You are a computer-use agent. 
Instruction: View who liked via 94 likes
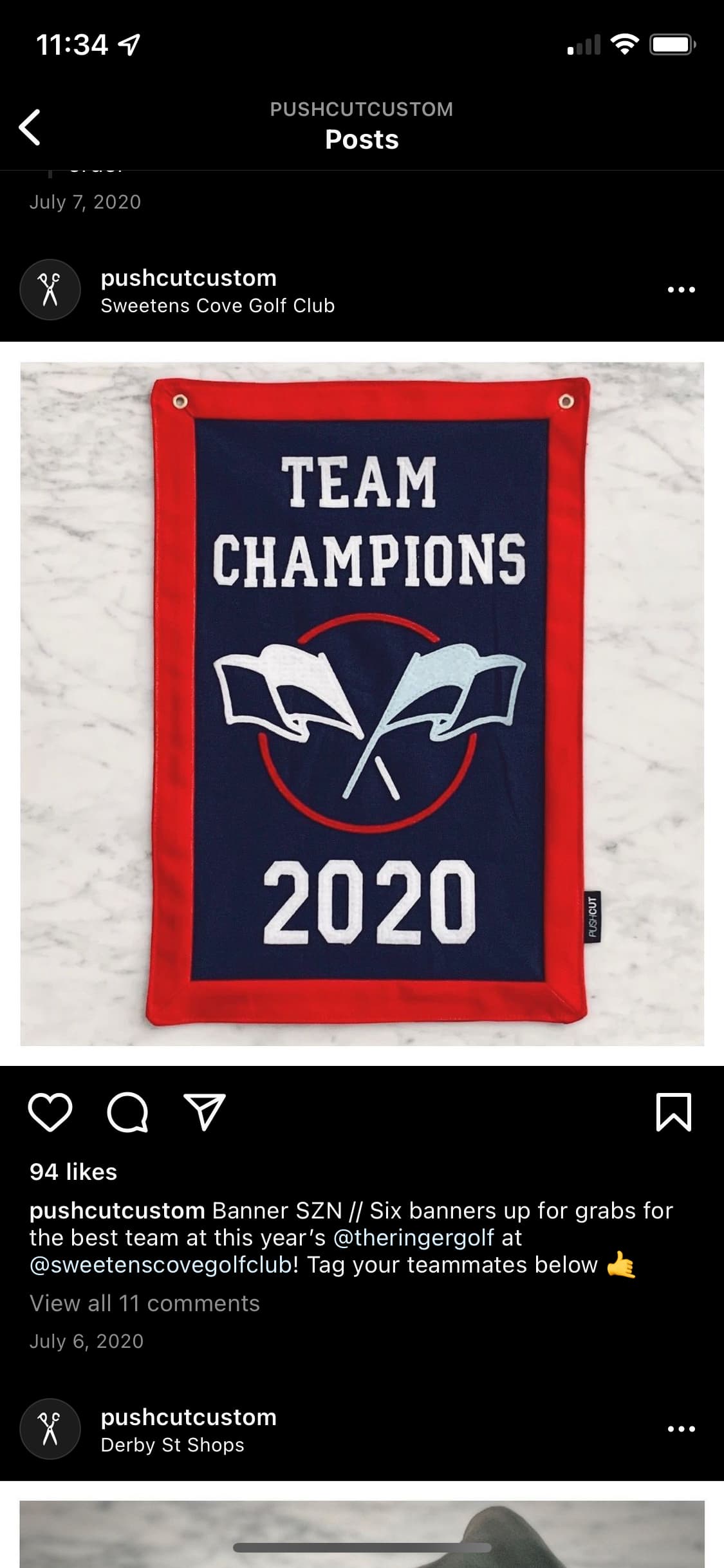click(x=73, y=1172)
